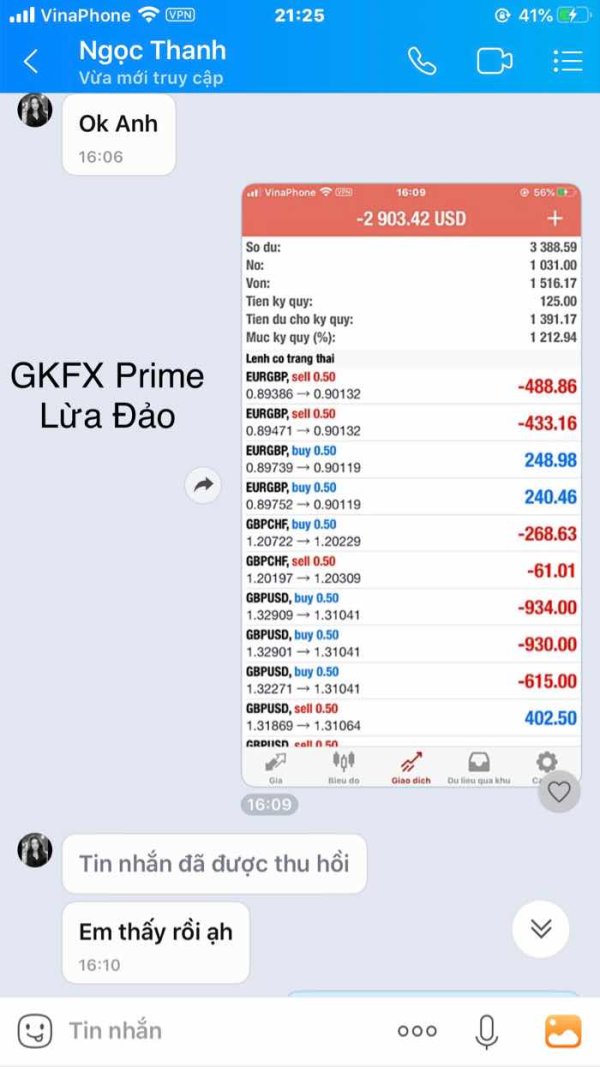
Task: Forward the shared trading screenshot
Action: point(203,486)
